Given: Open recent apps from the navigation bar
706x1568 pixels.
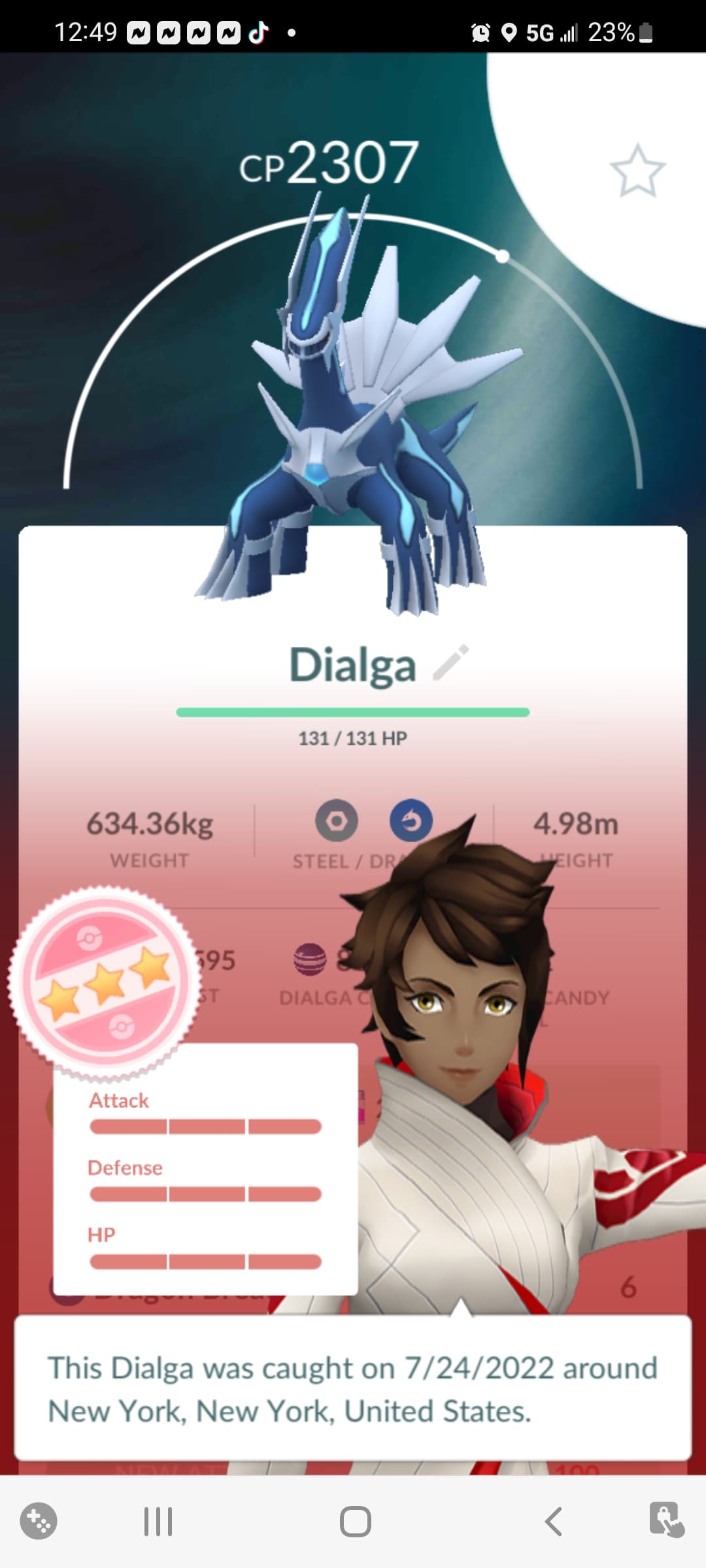Looking at the screenshot, I should coord(158,1522).
